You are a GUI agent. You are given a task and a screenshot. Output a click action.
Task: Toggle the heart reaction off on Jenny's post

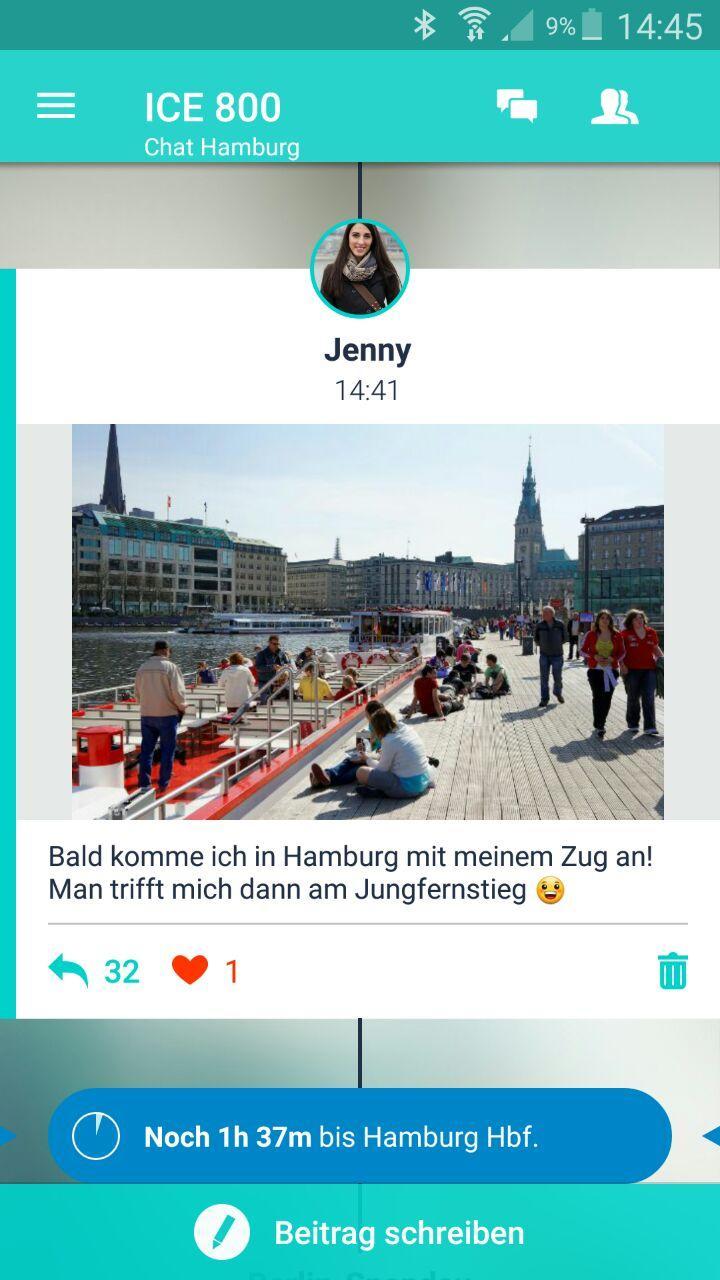pos(189,967)
